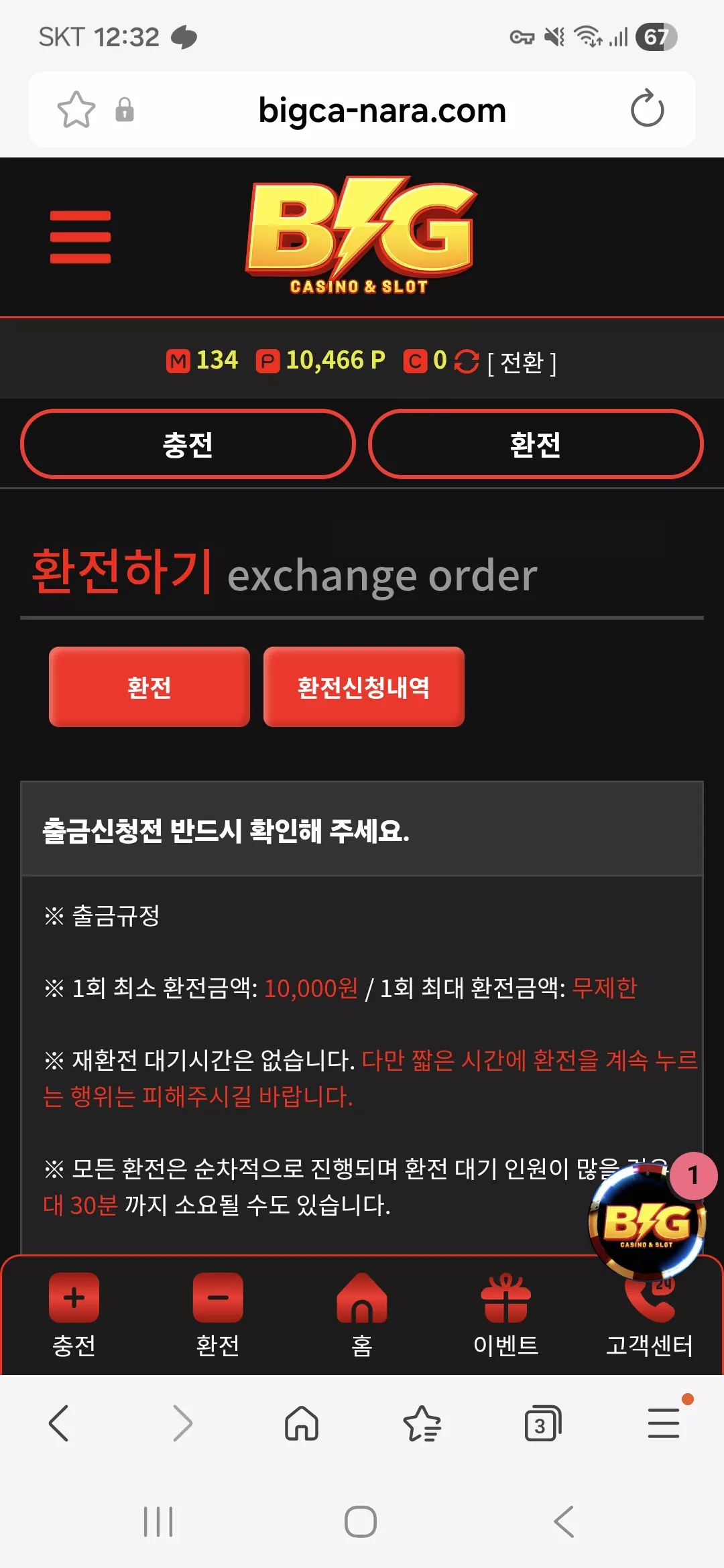724x1568 pixels.
Task: Tap the 충전 pill button under balance
Action: [x=188, y=444]
